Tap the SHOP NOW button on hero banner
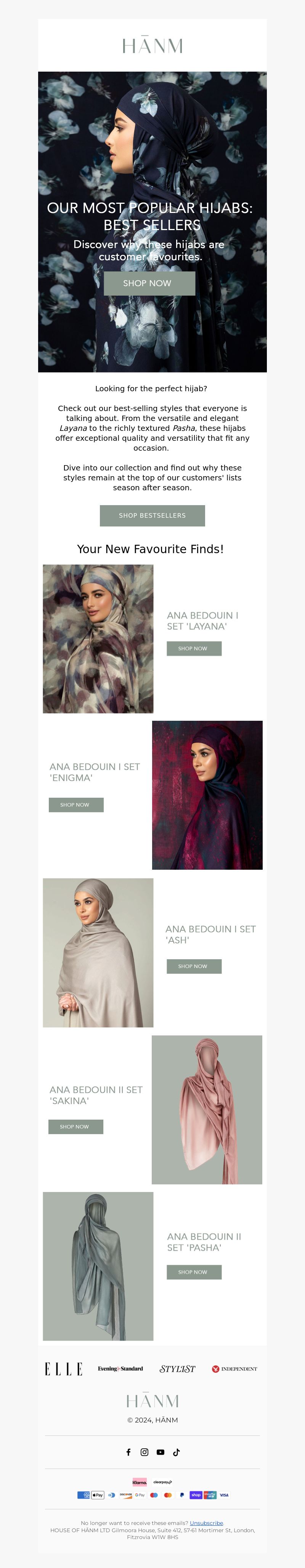Image resolution: width=305 pixels, height=1568 pixels. (x=149, y=283)
